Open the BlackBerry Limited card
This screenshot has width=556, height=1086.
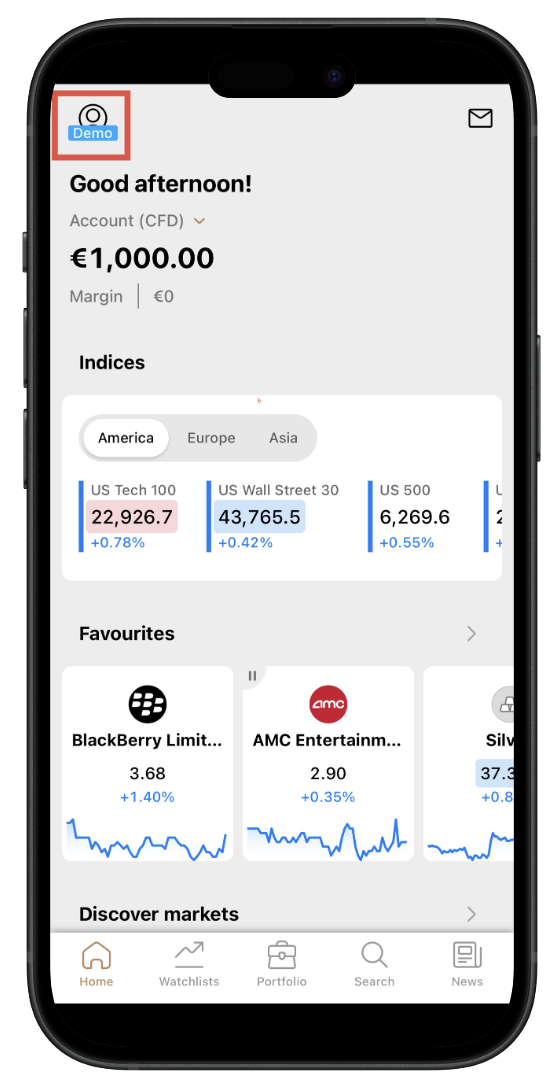[147, 764]
